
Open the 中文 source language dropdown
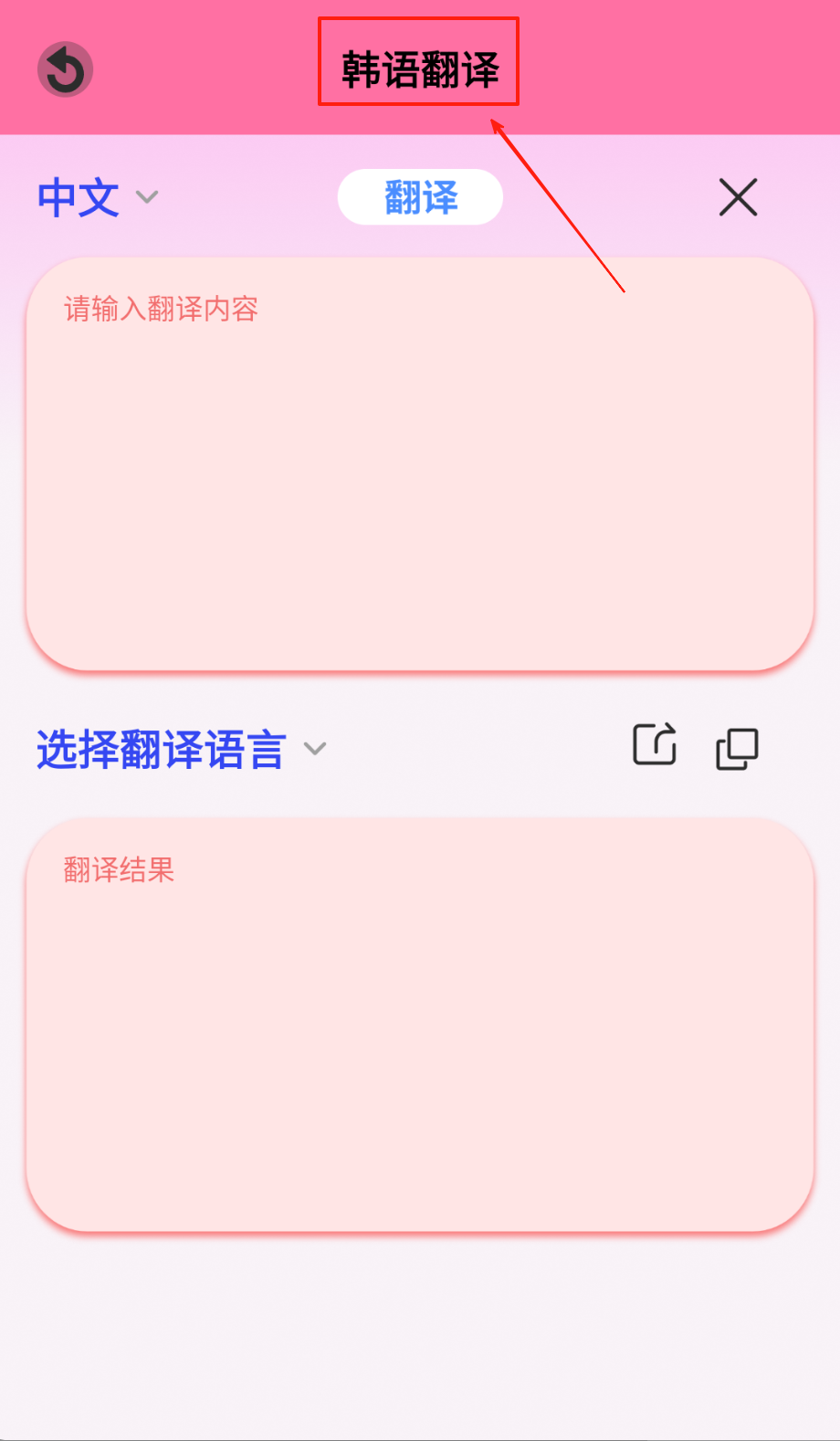[97, 197]
